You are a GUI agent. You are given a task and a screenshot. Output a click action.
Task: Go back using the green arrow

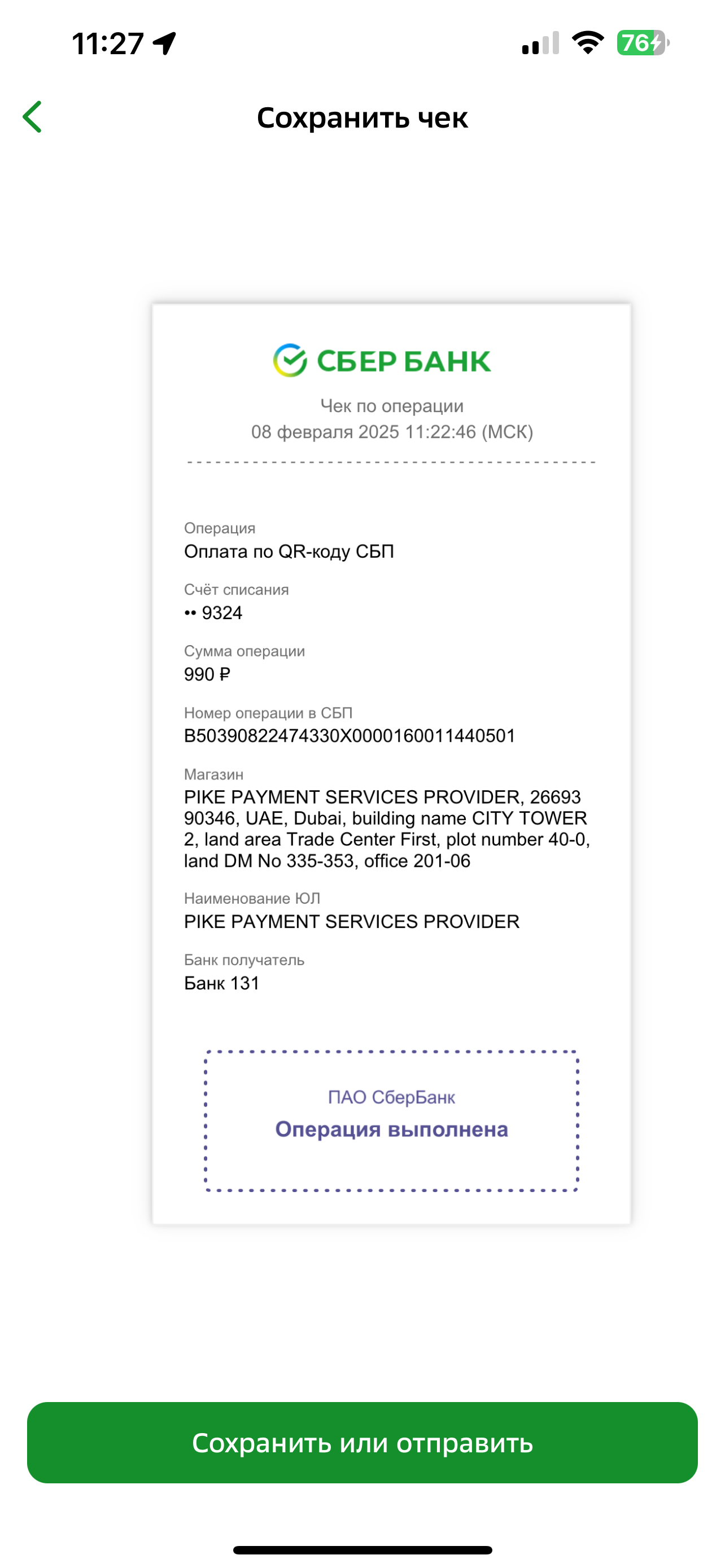tap(32, 117)
